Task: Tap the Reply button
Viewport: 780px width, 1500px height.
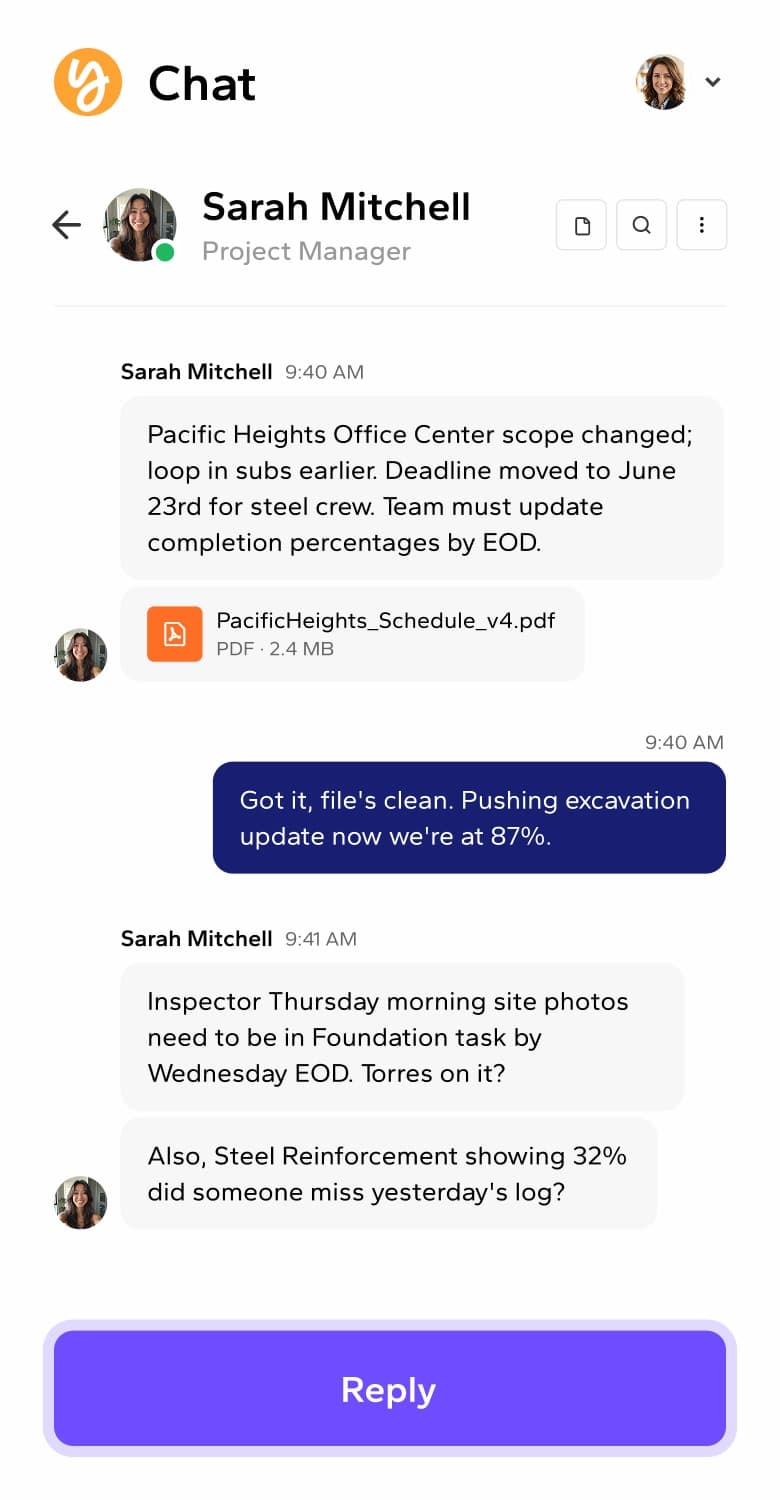Action: [390, 1388]
